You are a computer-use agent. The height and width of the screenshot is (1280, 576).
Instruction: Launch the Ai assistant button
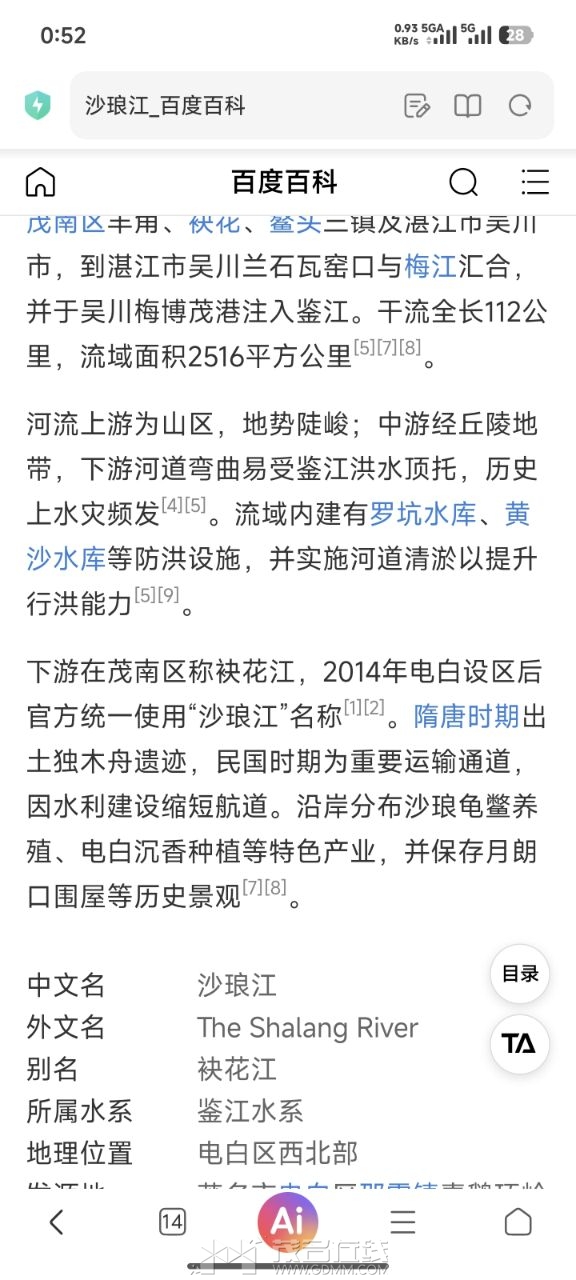288,1221
